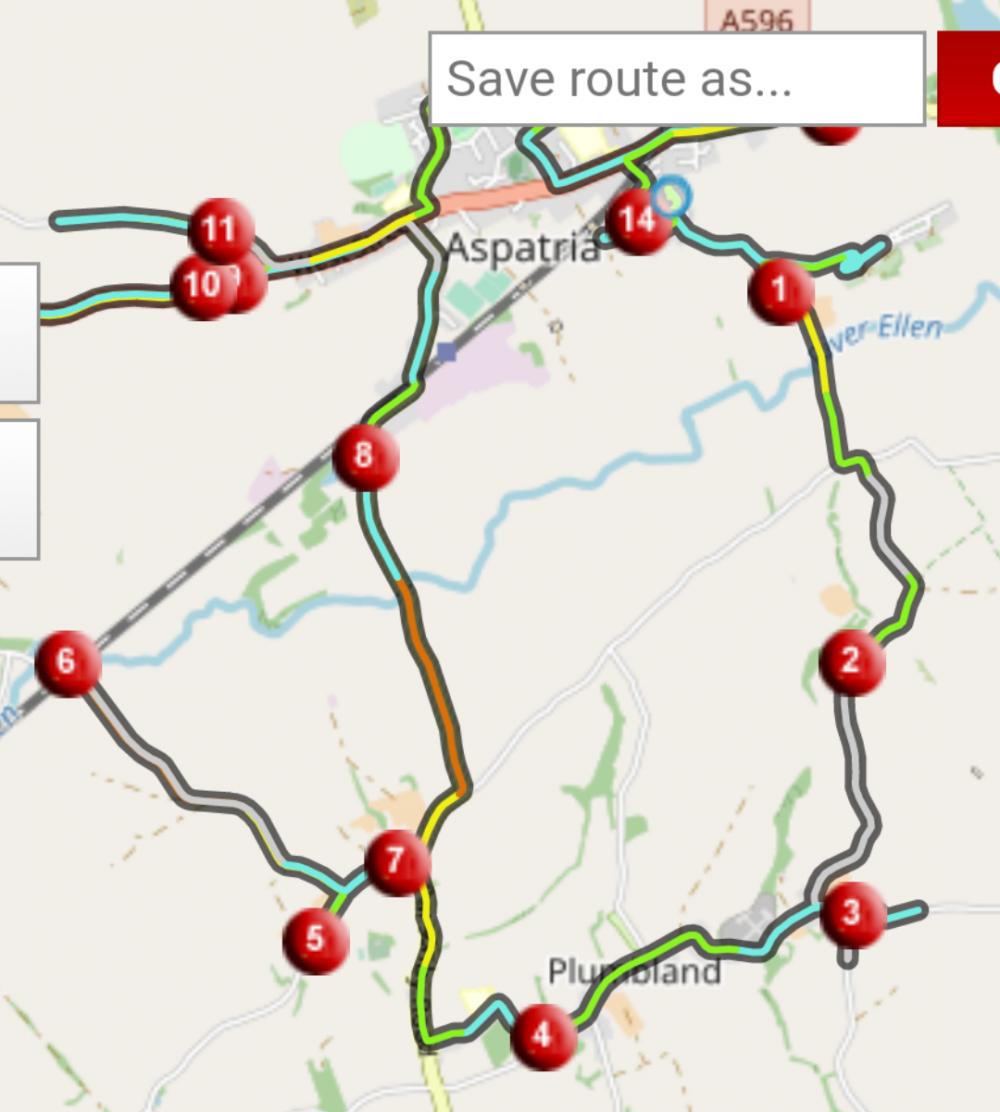Select waypoint marker 11
The width and height of the screenshot is (1000, 1112).
pyautogui.click(x=220, y=231)
